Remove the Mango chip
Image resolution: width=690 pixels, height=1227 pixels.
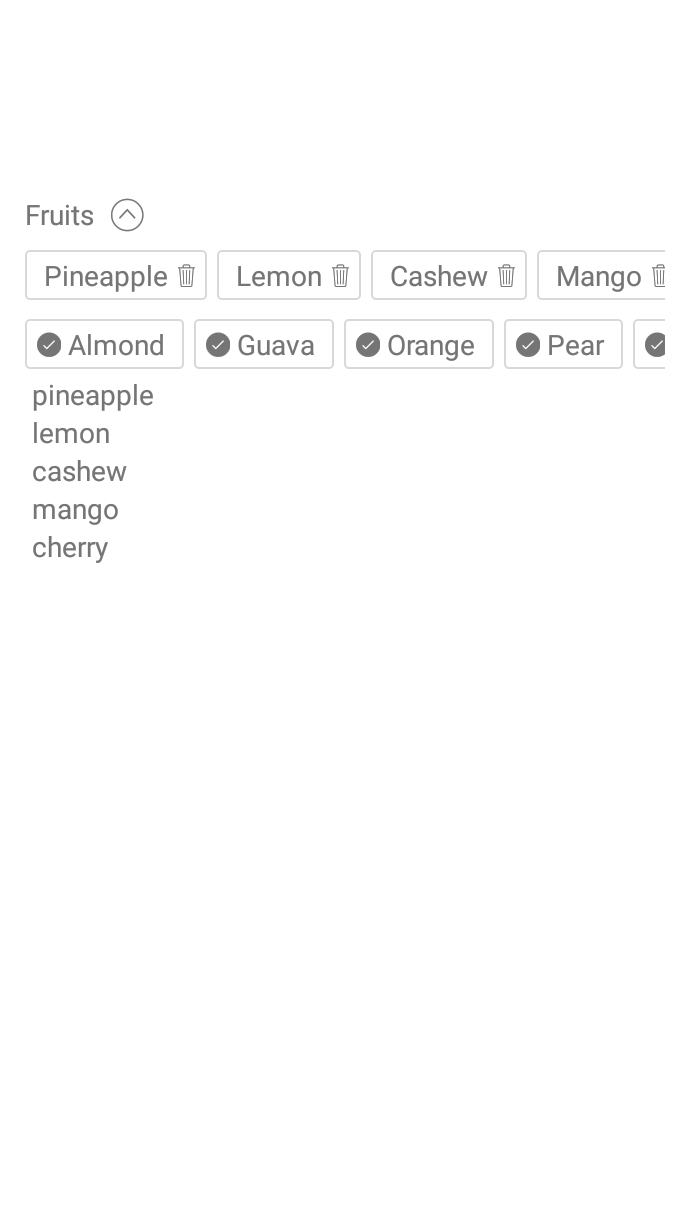click(658, 276)
